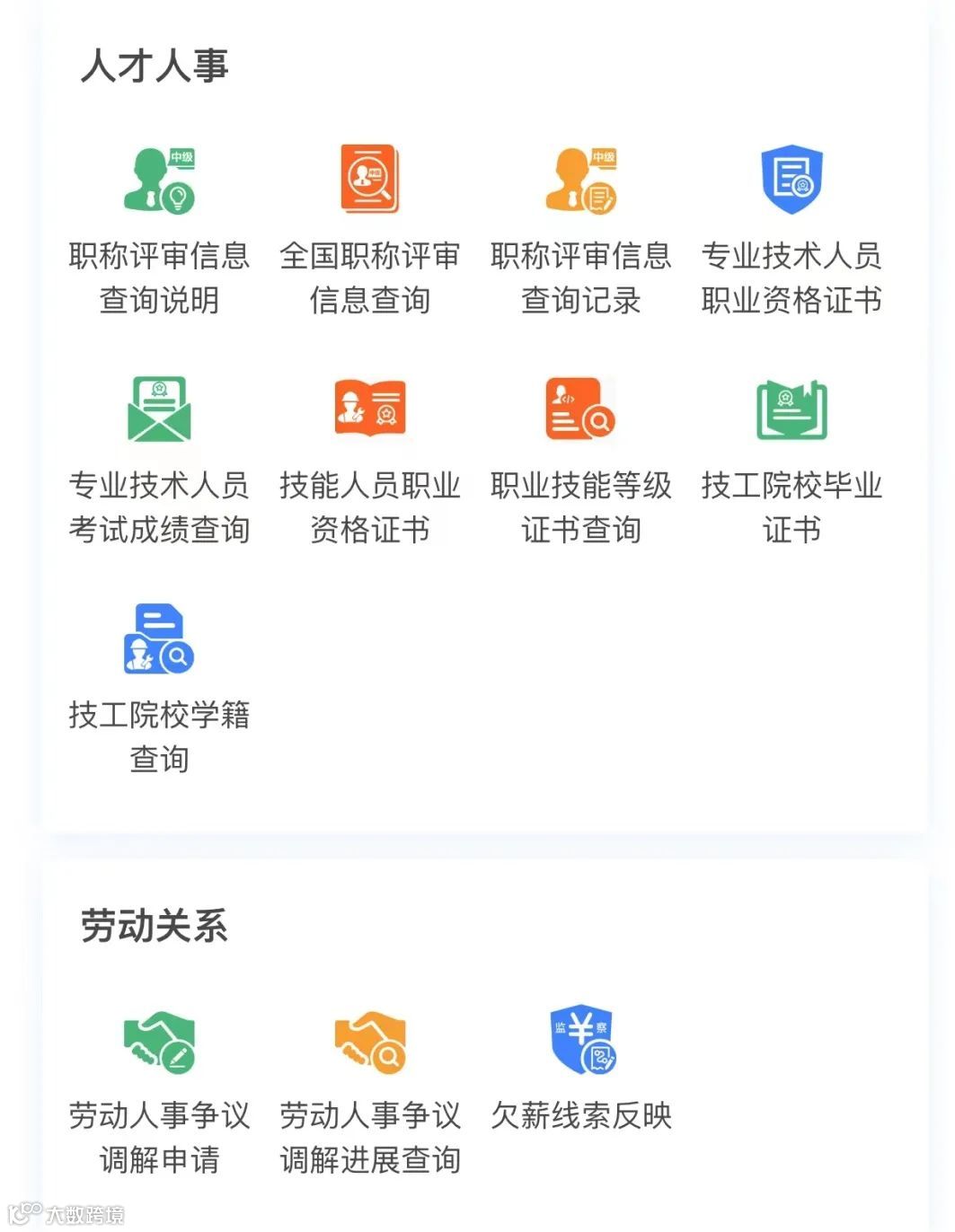This screenshot has width=955, height=1232.
Task: Open 职称评审信息查询说明
Action: point(159,231)
